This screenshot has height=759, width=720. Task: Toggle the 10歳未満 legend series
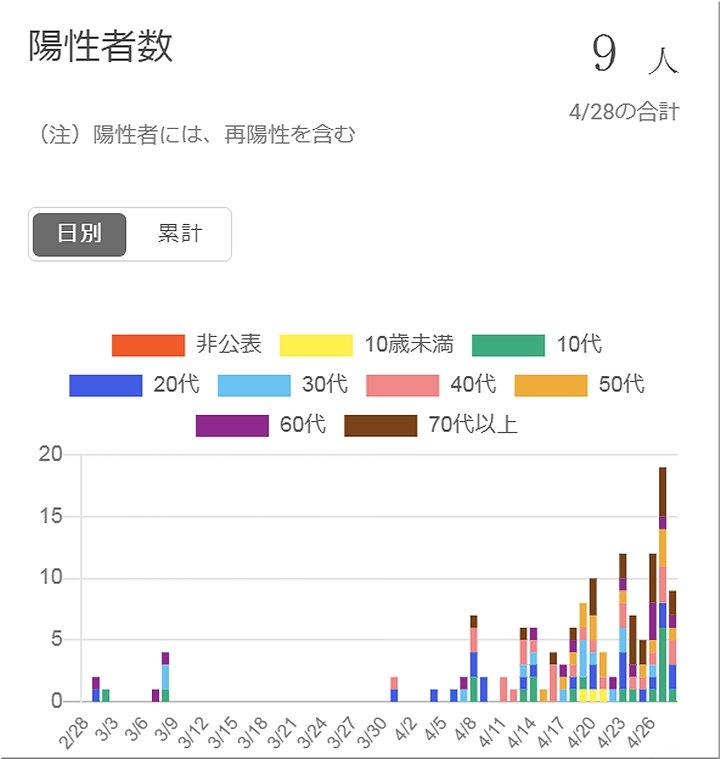tap(367, 345)
